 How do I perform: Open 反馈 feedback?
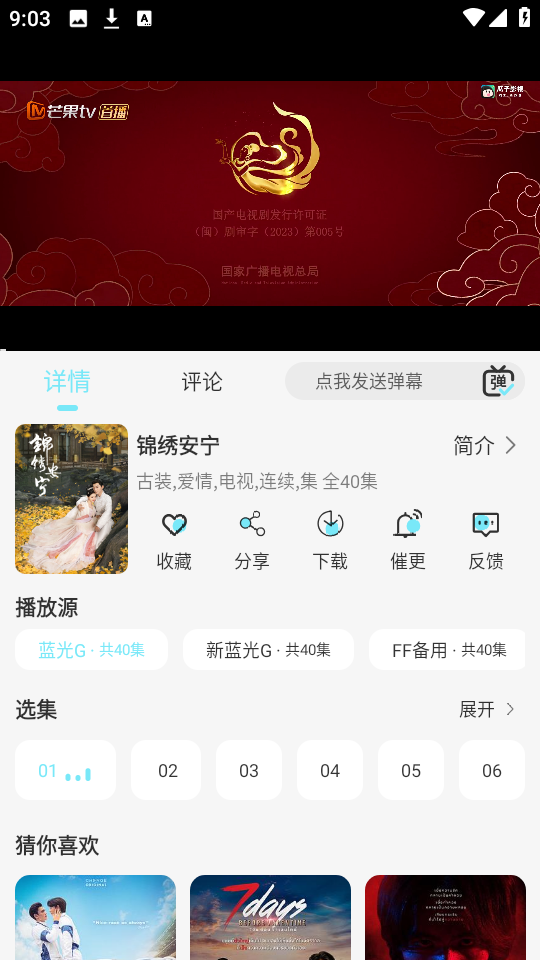click(486, 541)
